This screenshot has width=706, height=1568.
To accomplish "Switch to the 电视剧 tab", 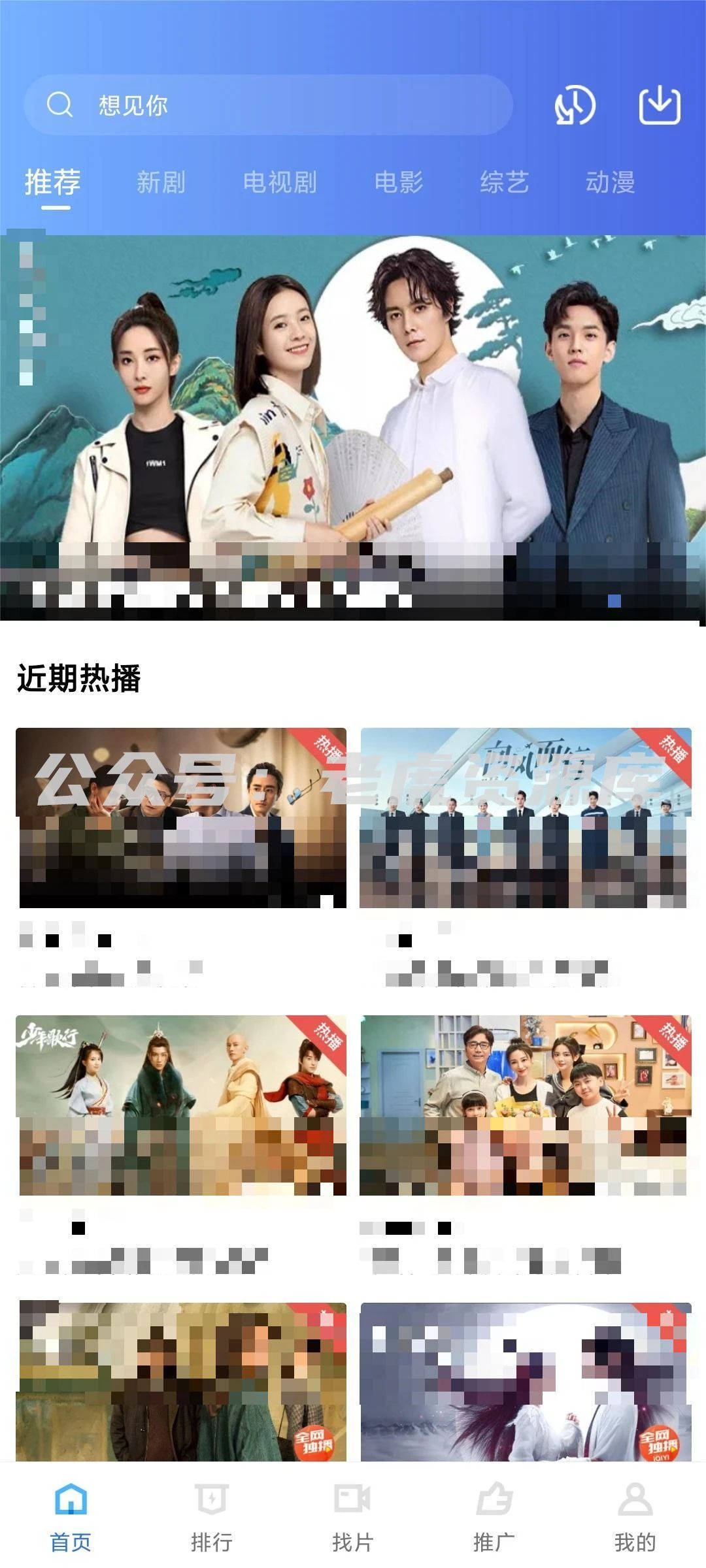I will (x=280, y=182).
